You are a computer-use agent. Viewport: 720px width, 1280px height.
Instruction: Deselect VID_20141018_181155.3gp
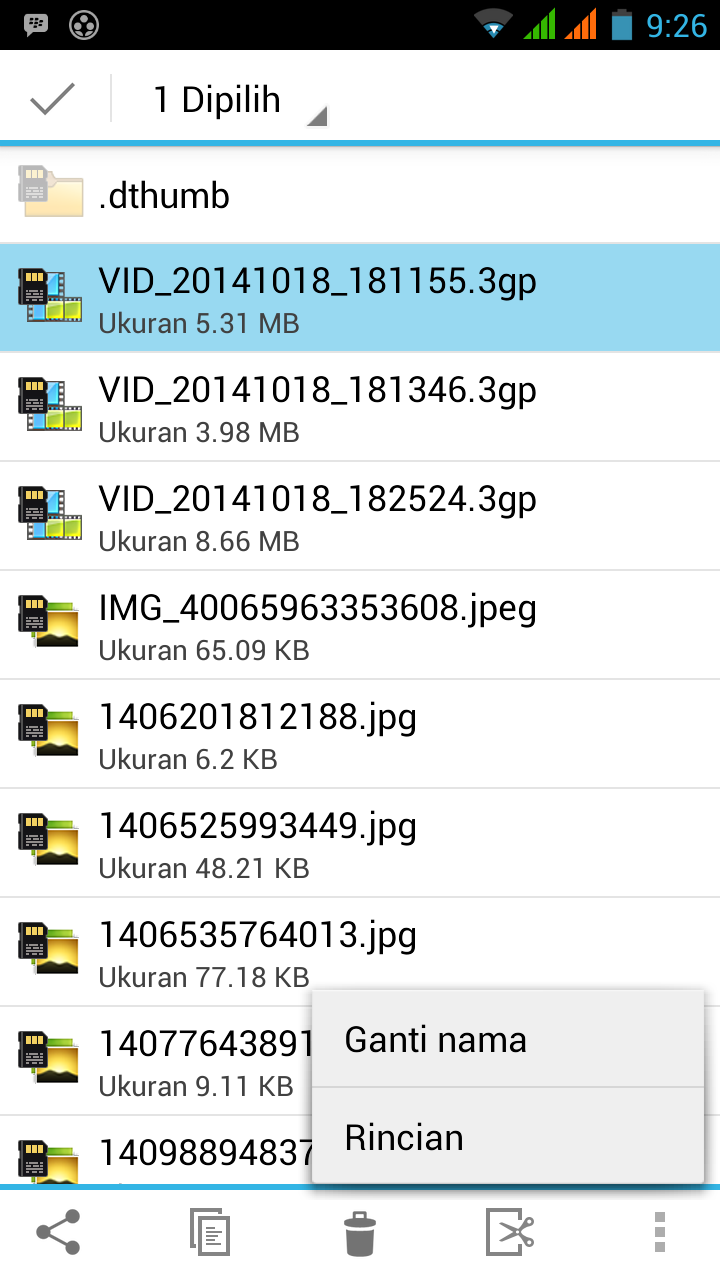[360, 298]
